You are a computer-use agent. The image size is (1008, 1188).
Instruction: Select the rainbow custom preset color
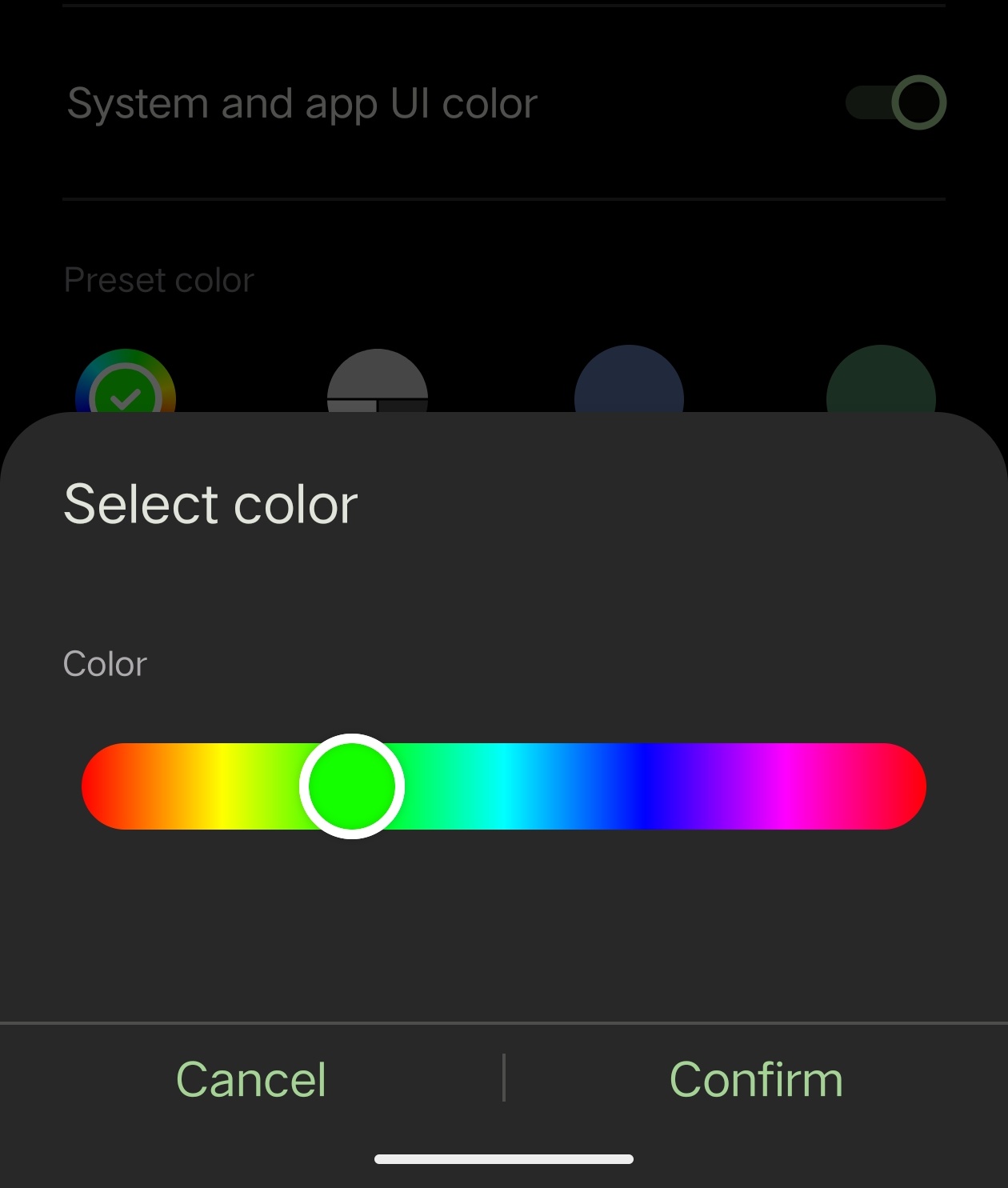(x=126, y=382)
